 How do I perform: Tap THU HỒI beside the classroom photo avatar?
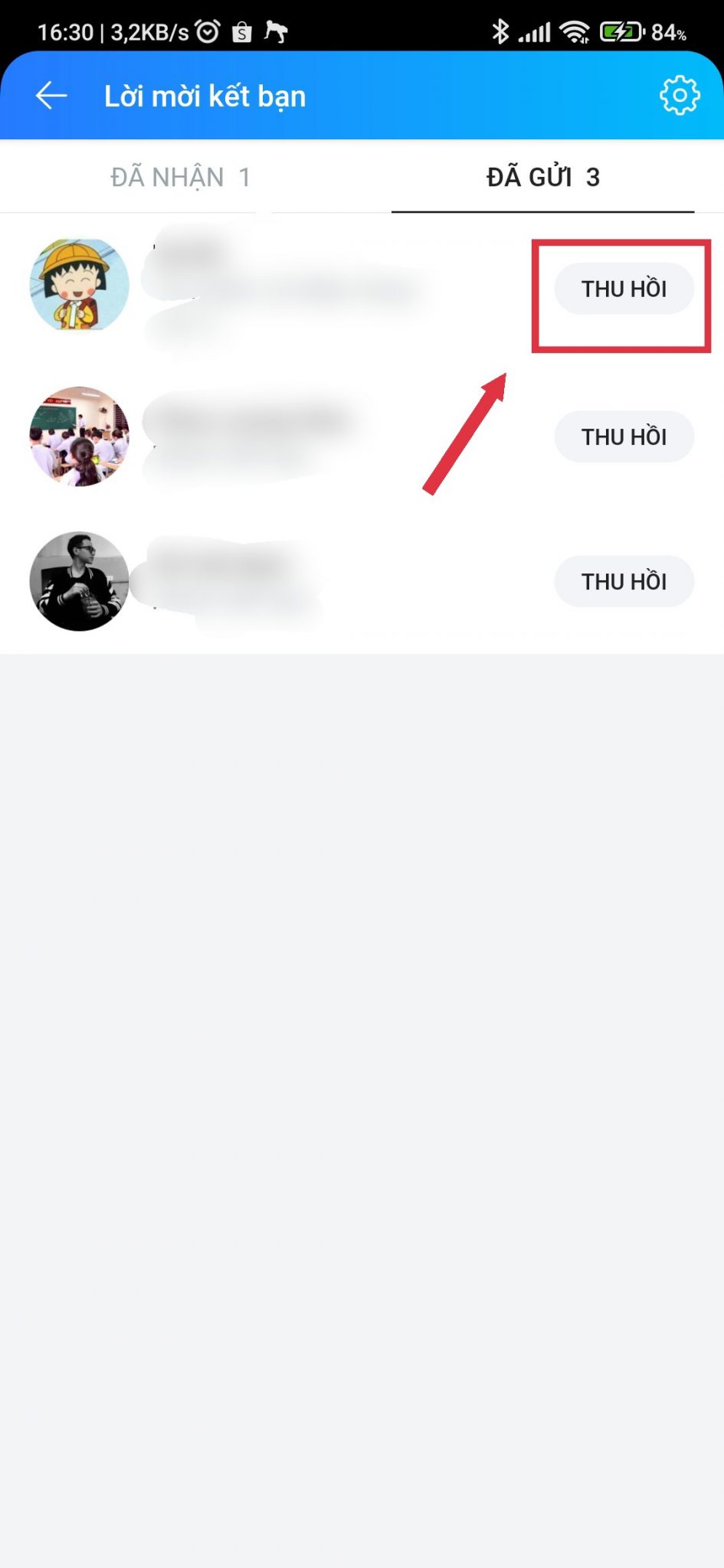click(624, 436)
